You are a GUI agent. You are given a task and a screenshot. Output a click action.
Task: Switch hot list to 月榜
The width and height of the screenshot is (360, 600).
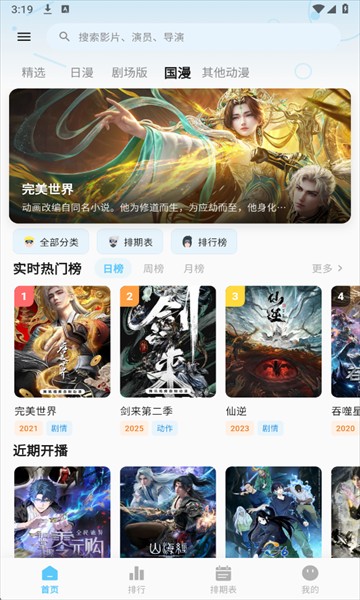[194, 269]
